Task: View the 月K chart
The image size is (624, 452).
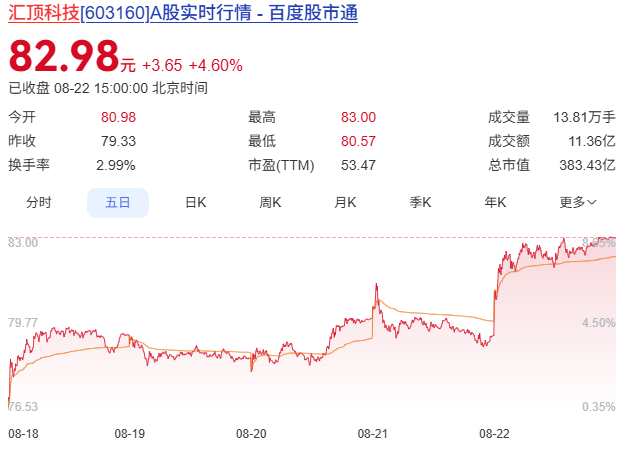Action: [x=345, y=202]
